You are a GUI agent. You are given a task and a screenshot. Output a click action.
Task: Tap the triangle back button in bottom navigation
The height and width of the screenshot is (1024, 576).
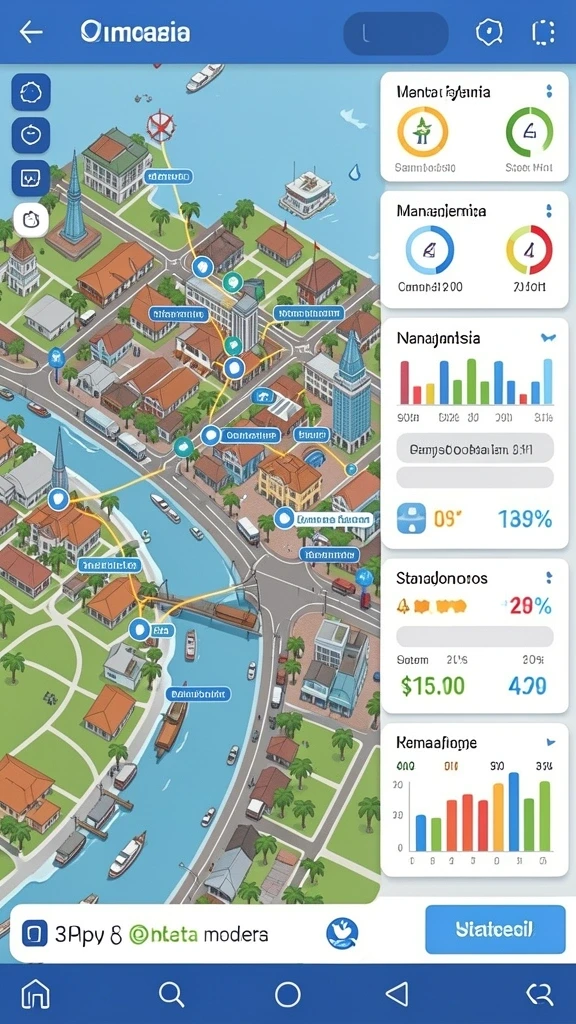396,993
